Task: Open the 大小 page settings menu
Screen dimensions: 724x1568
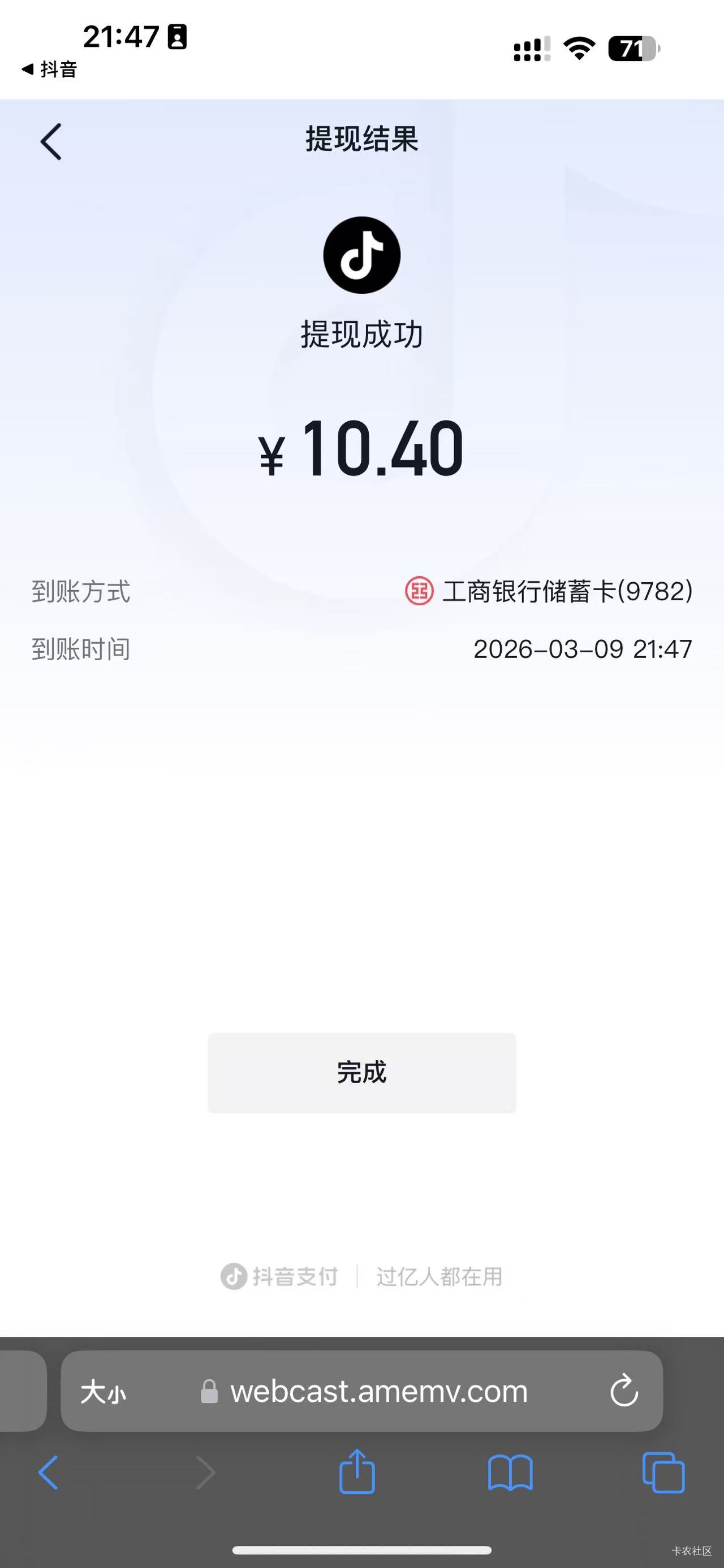Action: [x=104, y=1392]
